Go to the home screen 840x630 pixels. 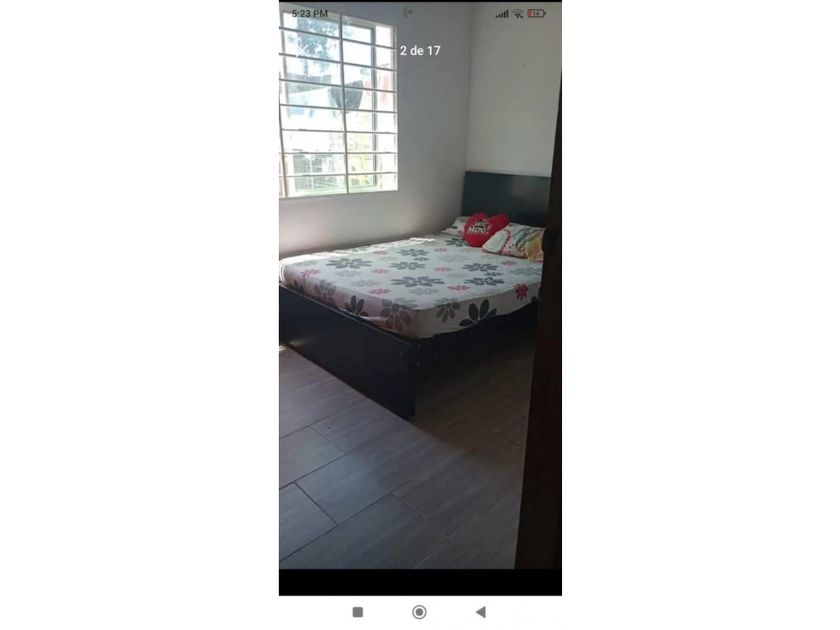[x=419, y=612]
